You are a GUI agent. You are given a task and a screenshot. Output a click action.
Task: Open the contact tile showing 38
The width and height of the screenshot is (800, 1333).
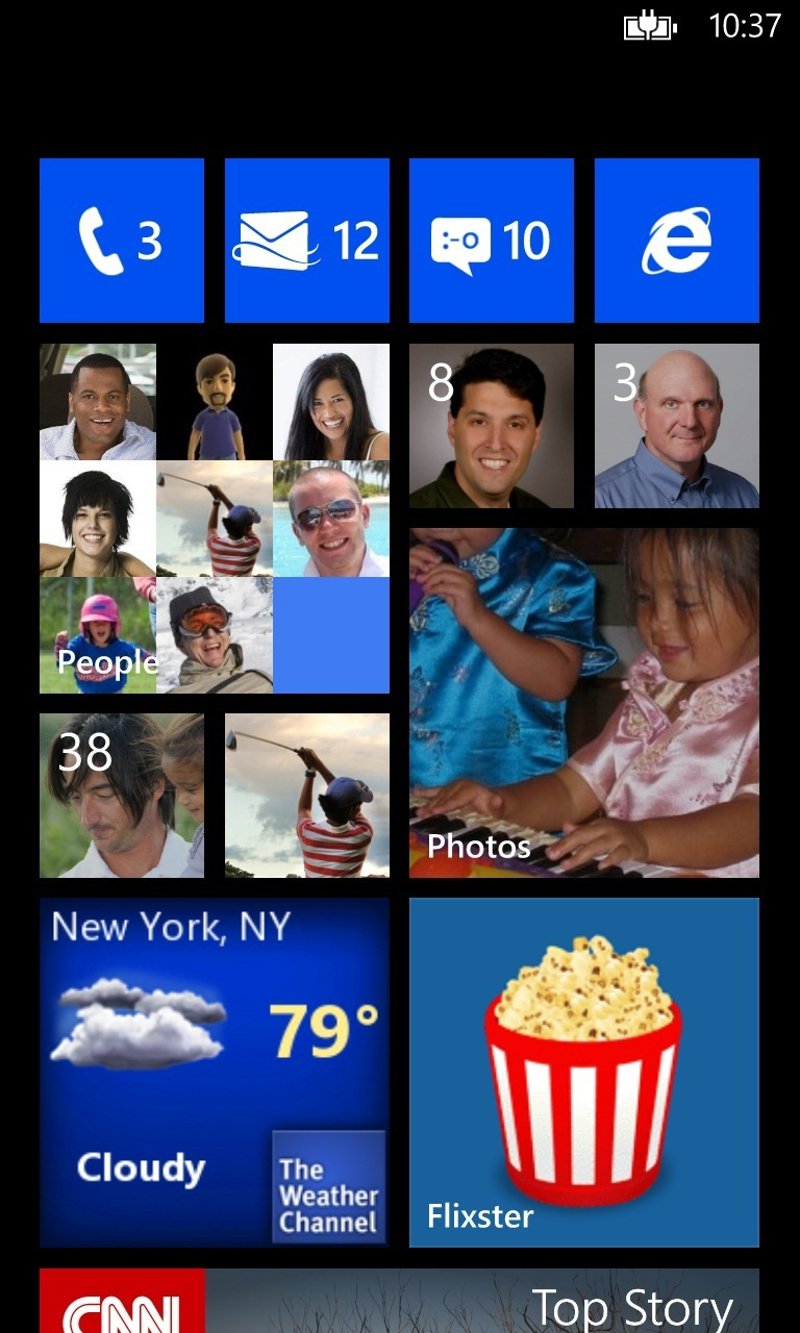121,795
